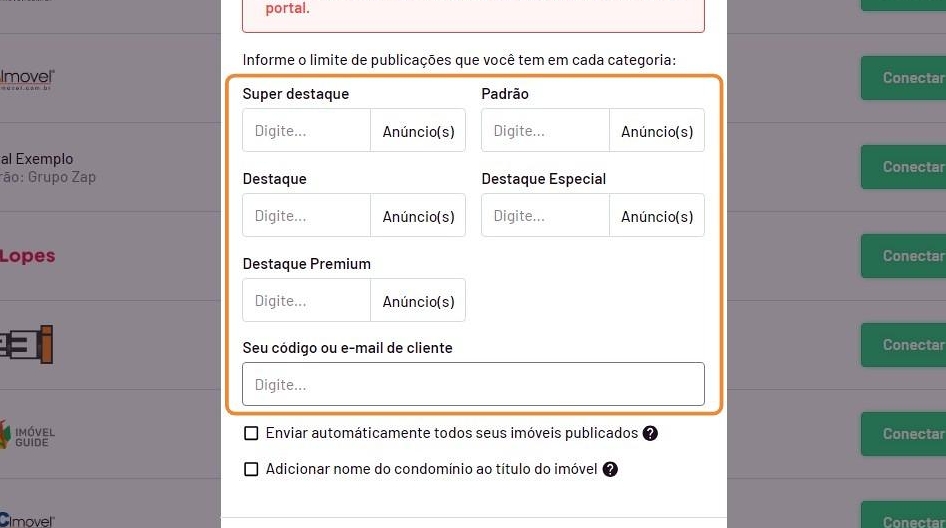Screen dimensions: 946x528
Task: Select the Destaque limit input field
Action: click(306, 216)
